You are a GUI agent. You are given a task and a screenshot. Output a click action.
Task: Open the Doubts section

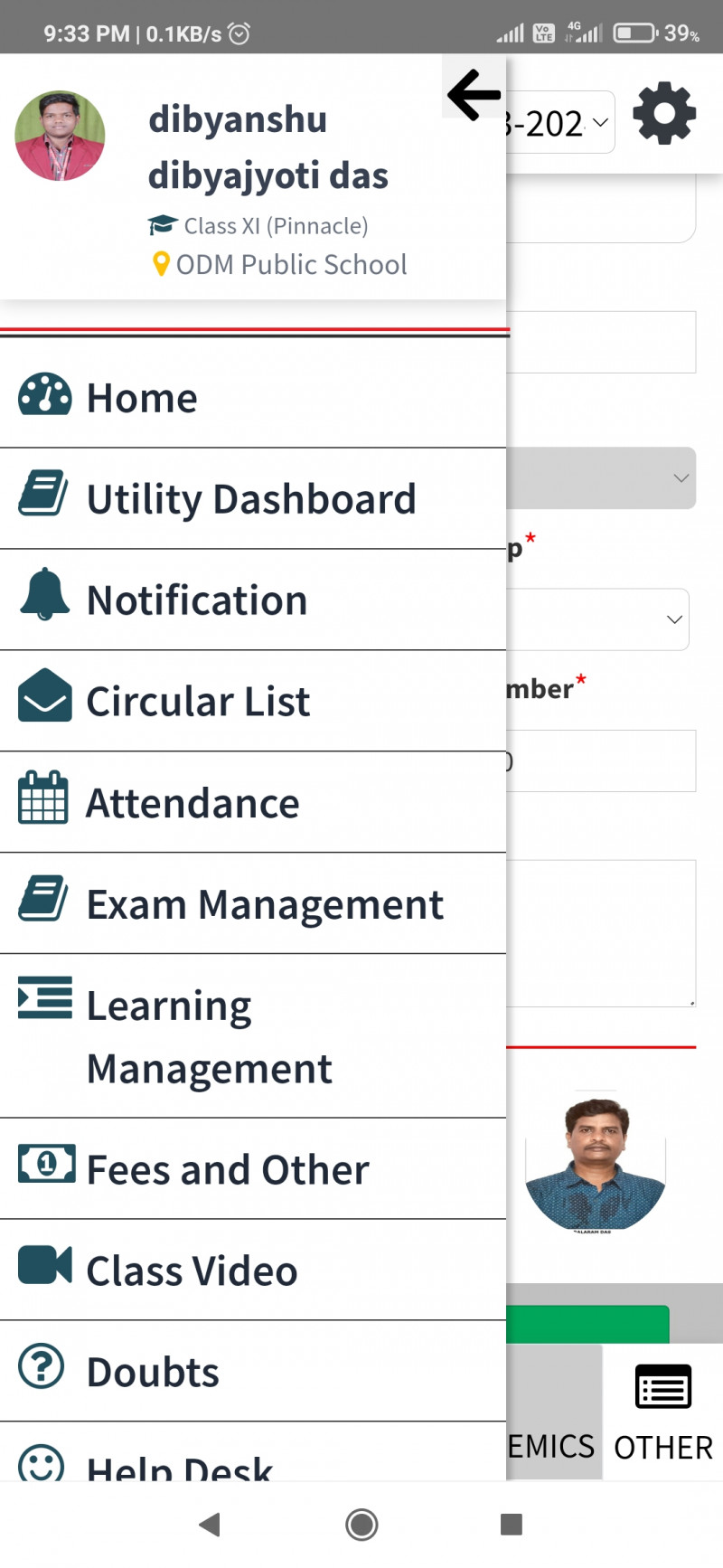[153, 1372]
